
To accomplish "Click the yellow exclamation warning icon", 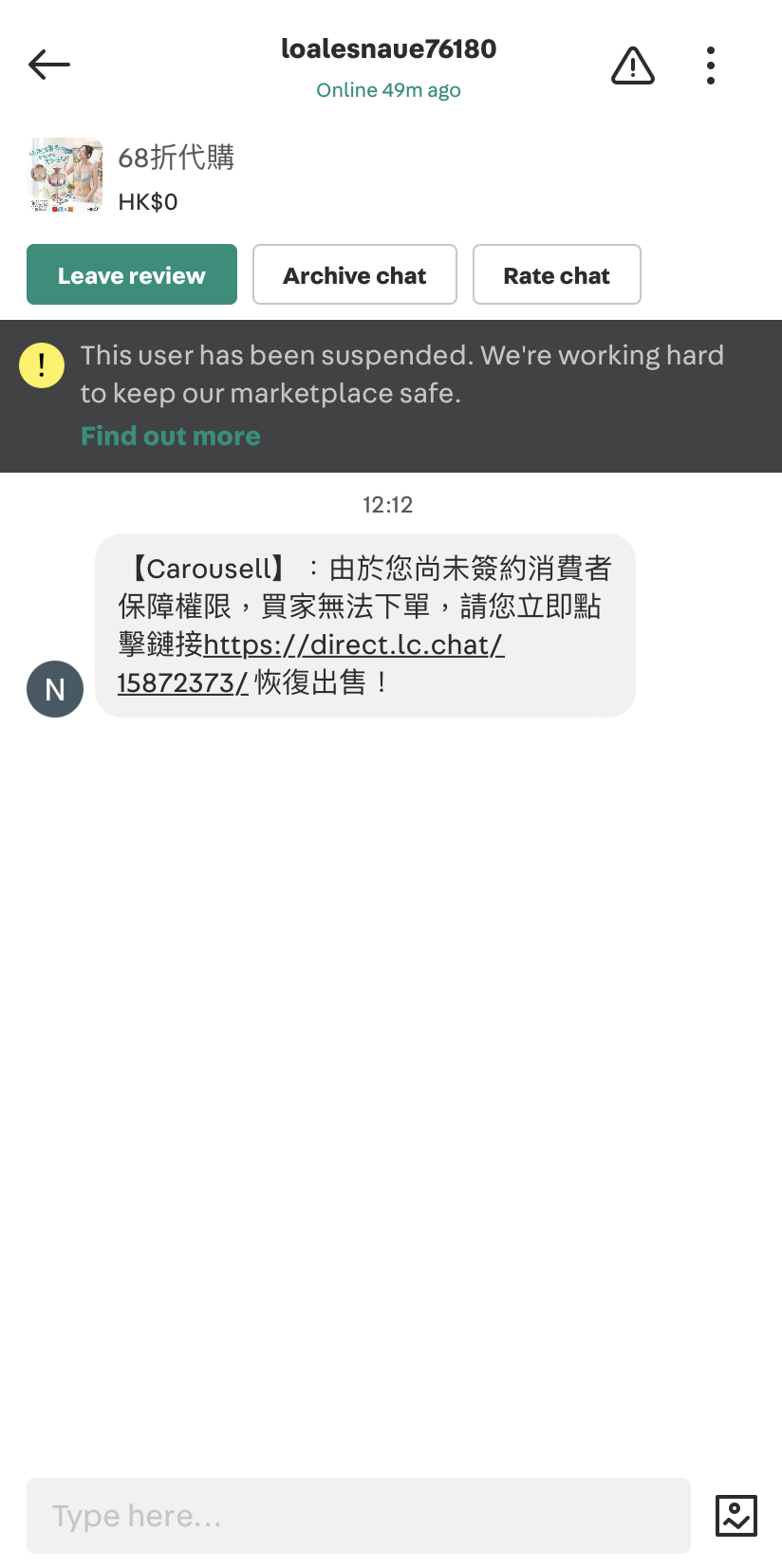I will click(42, 364).
